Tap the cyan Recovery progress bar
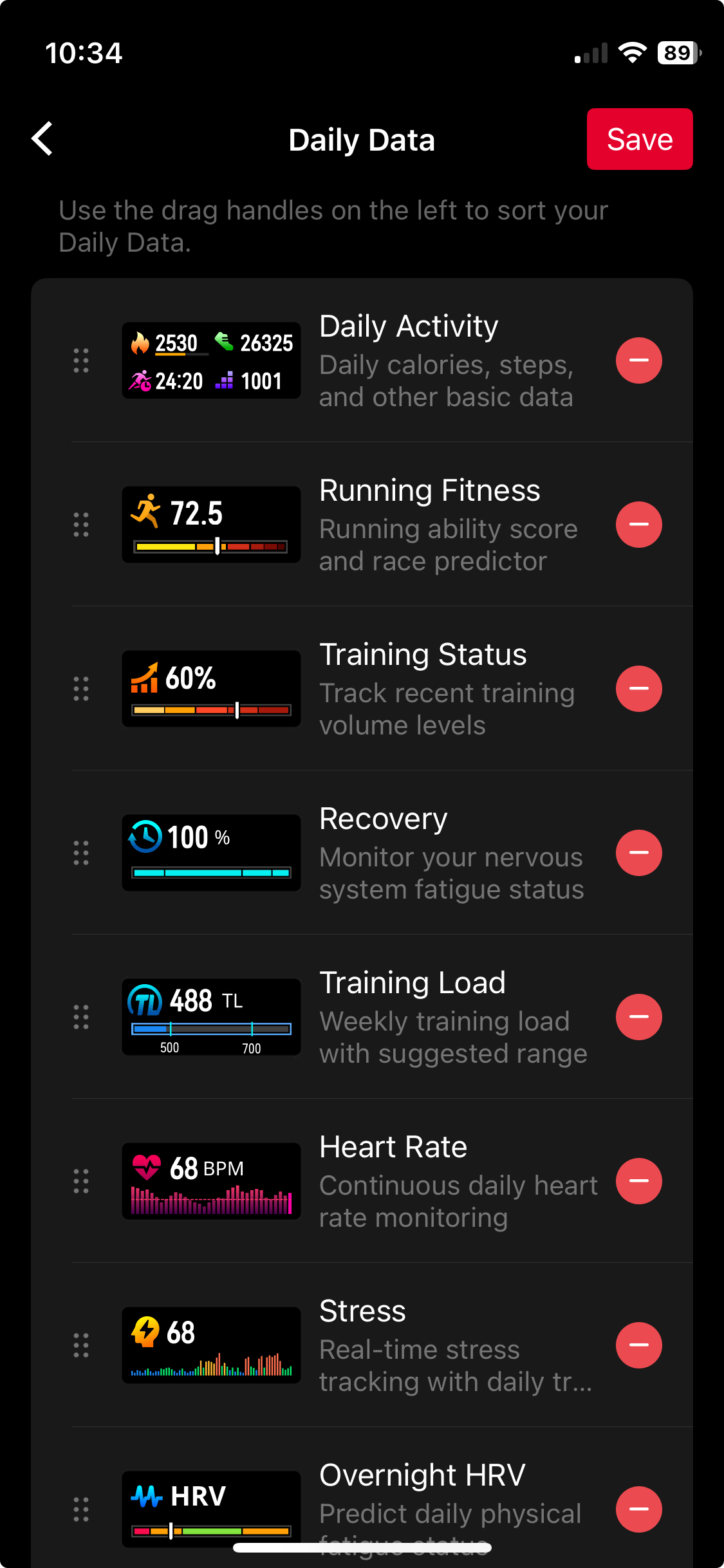This screenshot has width=724, height=1568. pos(211,873)
